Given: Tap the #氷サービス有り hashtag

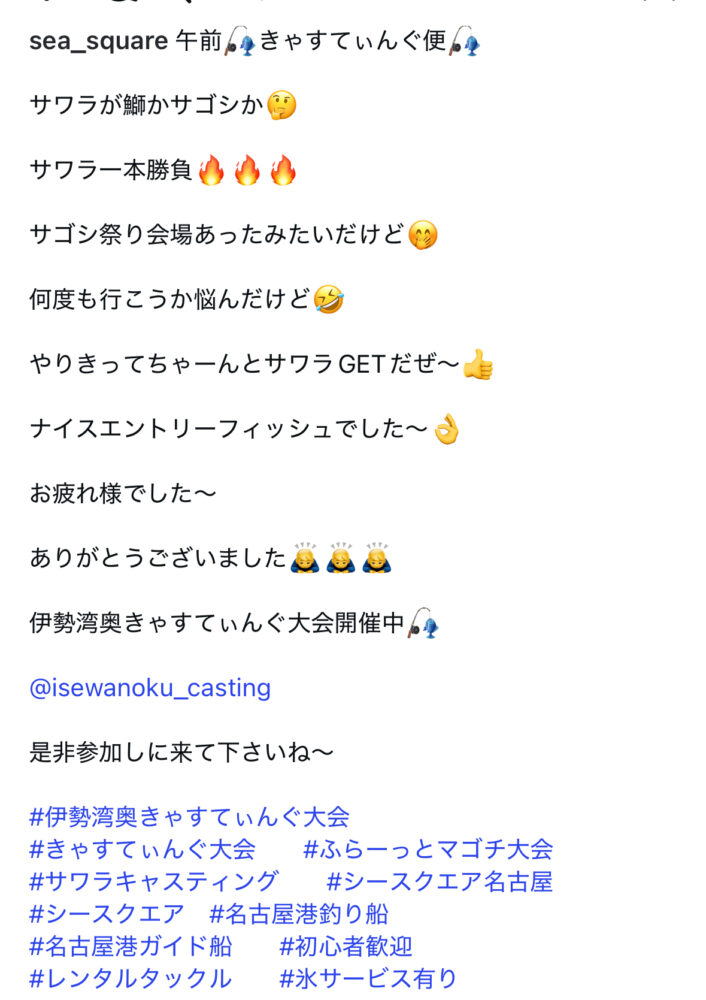Looking at the screenshot, I should tap(368, 978).
